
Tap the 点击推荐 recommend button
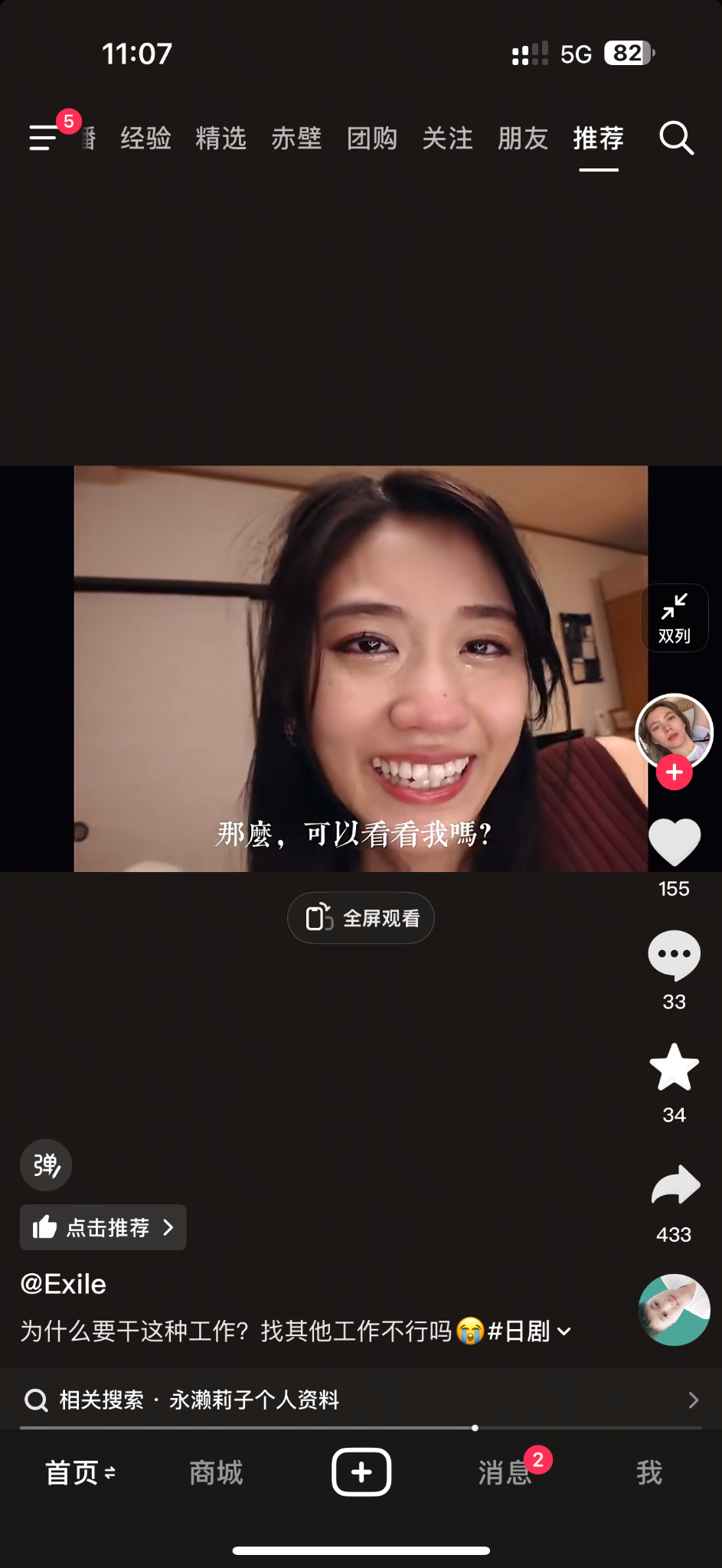103,1227
